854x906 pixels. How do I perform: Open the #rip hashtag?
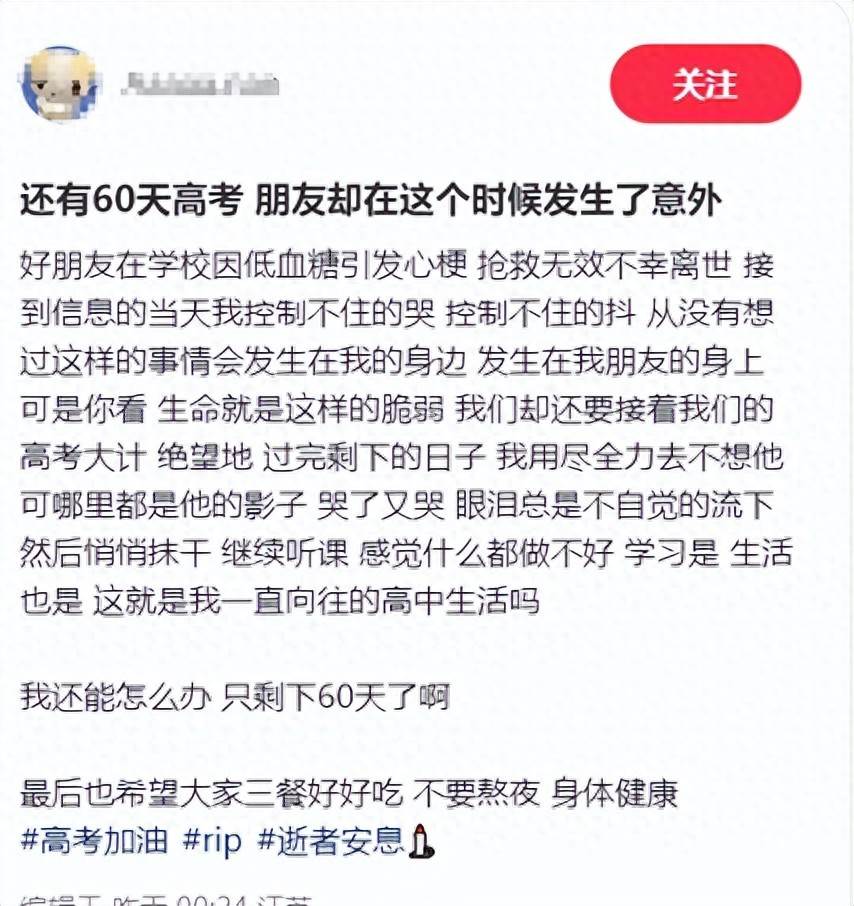(x=212, y=839)
